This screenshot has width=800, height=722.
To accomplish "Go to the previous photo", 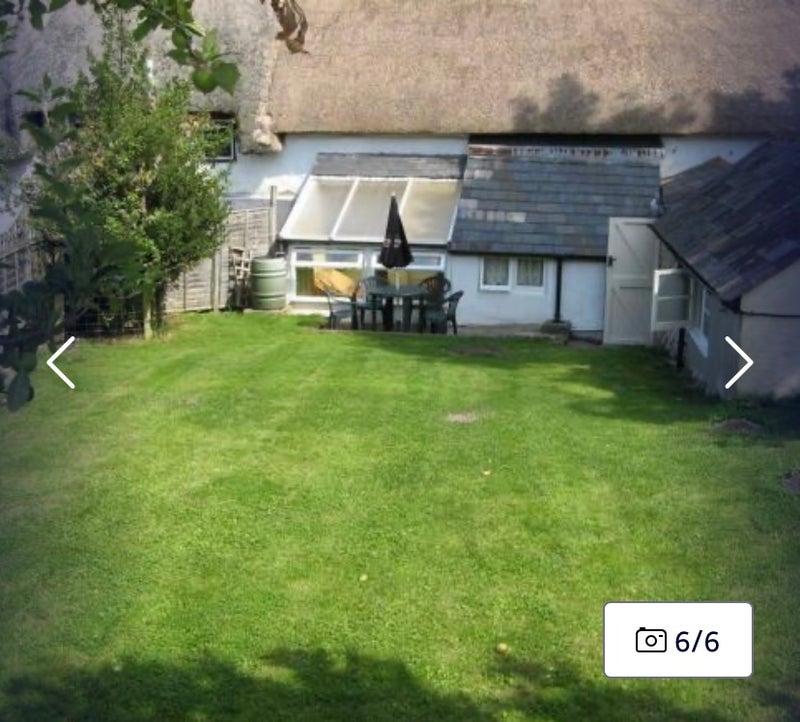I will click(x=61, y=362).
